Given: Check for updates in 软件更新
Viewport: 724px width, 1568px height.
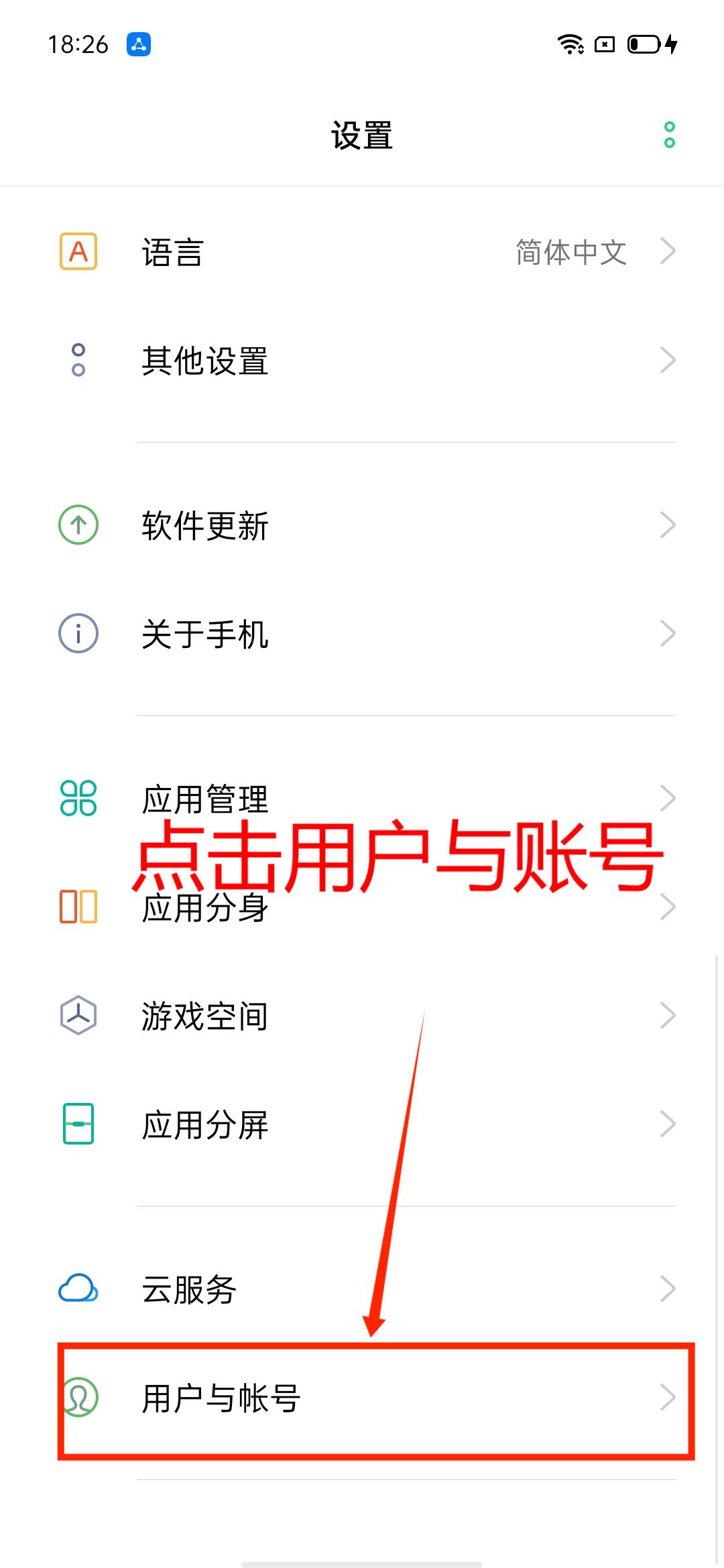Looking at the screenshot, I should pos(362,525).
